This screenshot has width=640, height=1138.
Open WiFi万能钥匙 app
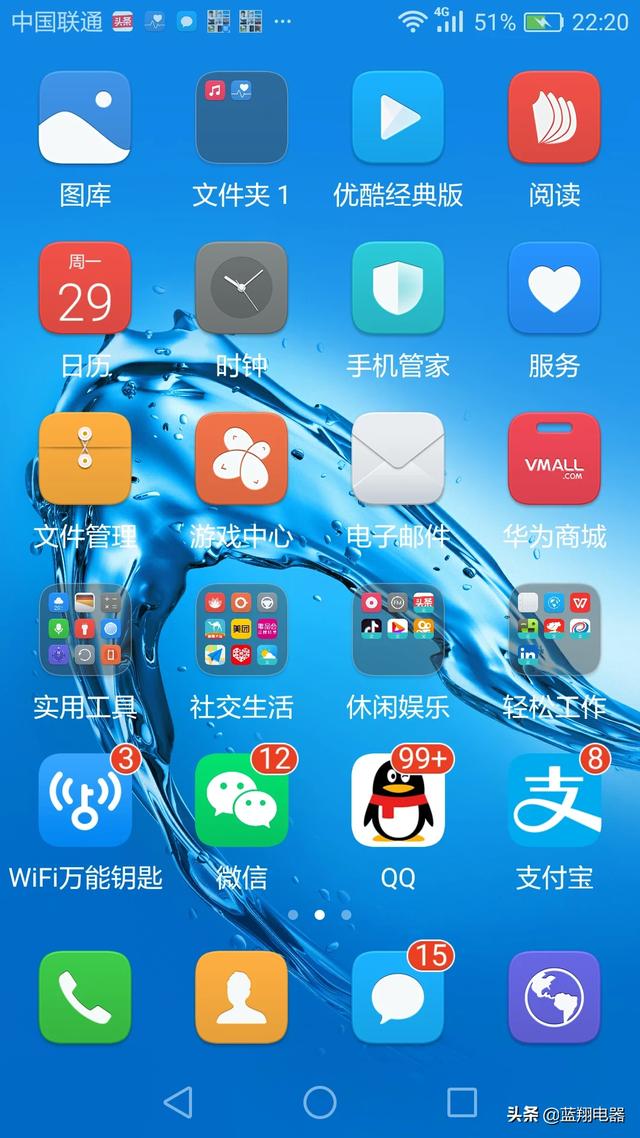tap(85, 800)
